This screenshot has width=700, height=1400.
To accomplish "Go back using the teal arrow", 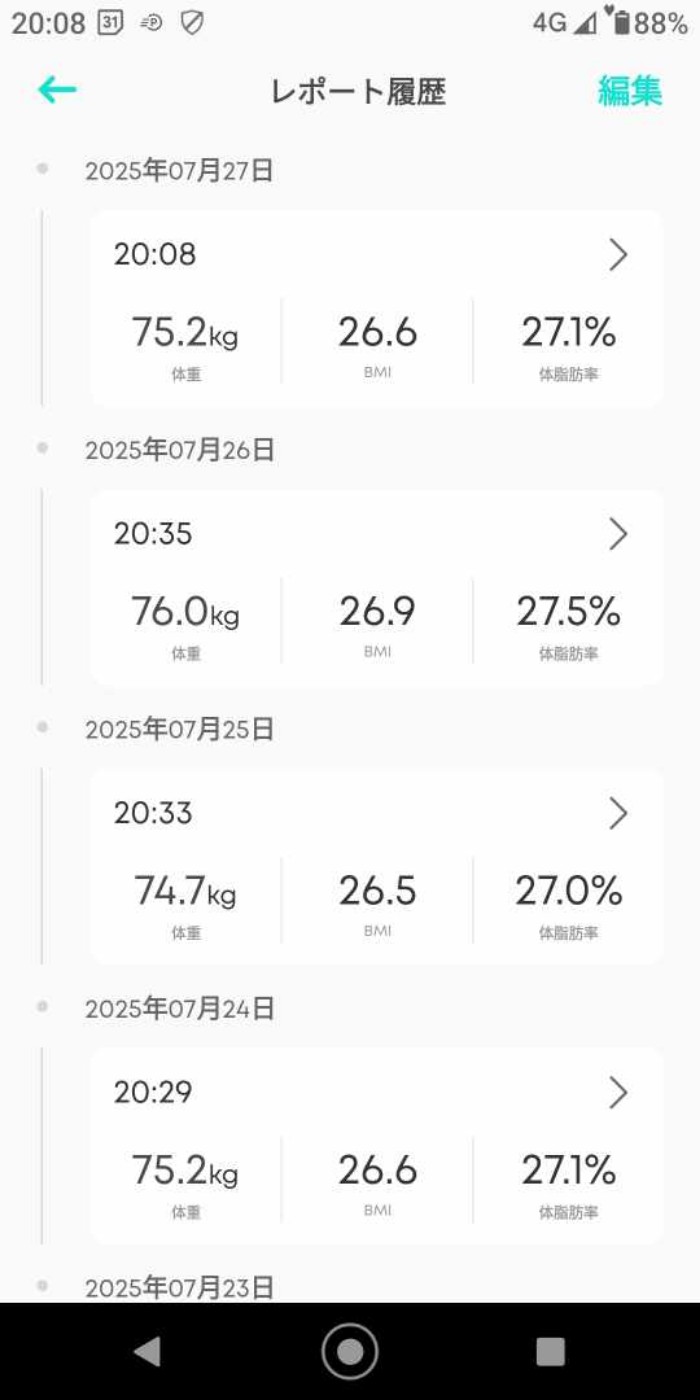I will 57,90.
